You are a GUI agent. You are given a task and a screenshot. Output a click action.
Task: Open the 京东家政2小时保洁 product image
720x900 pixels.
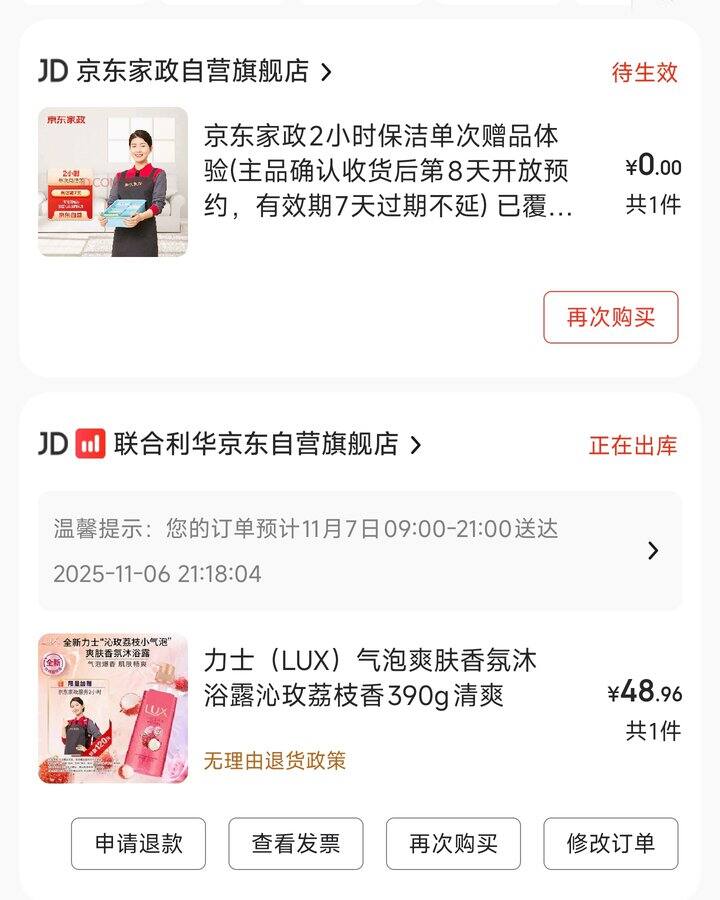coord(113,182)
